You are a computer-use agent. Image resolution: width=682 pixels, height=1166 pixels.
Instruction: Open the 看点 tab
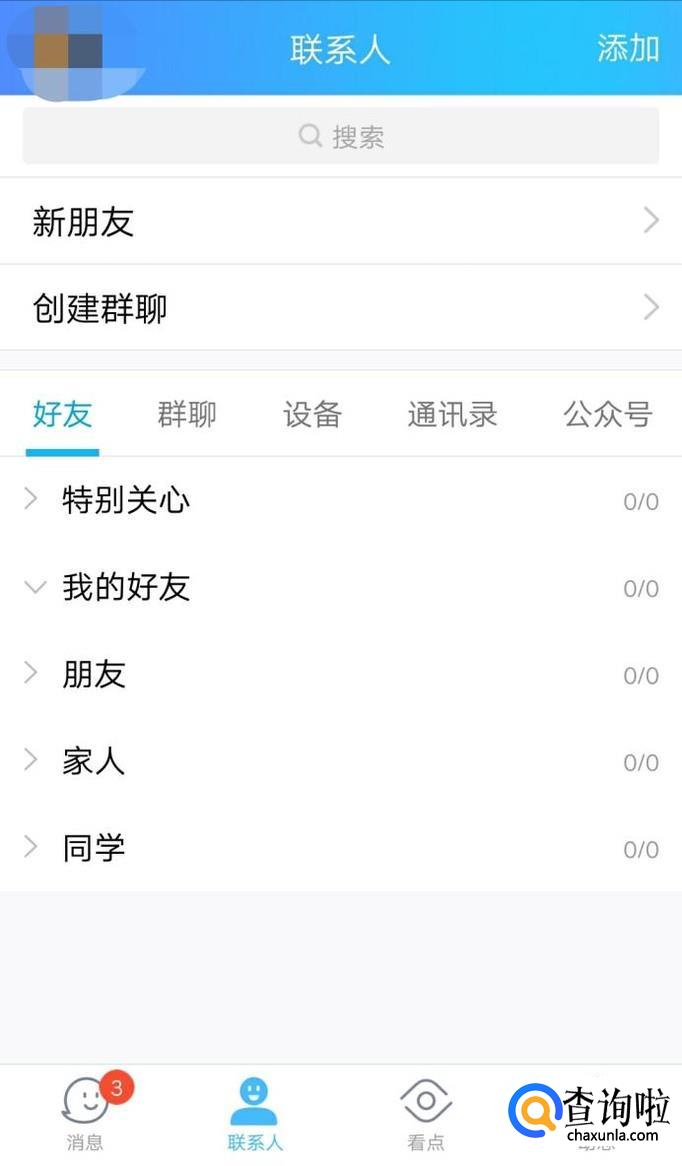pos(426,1113)
